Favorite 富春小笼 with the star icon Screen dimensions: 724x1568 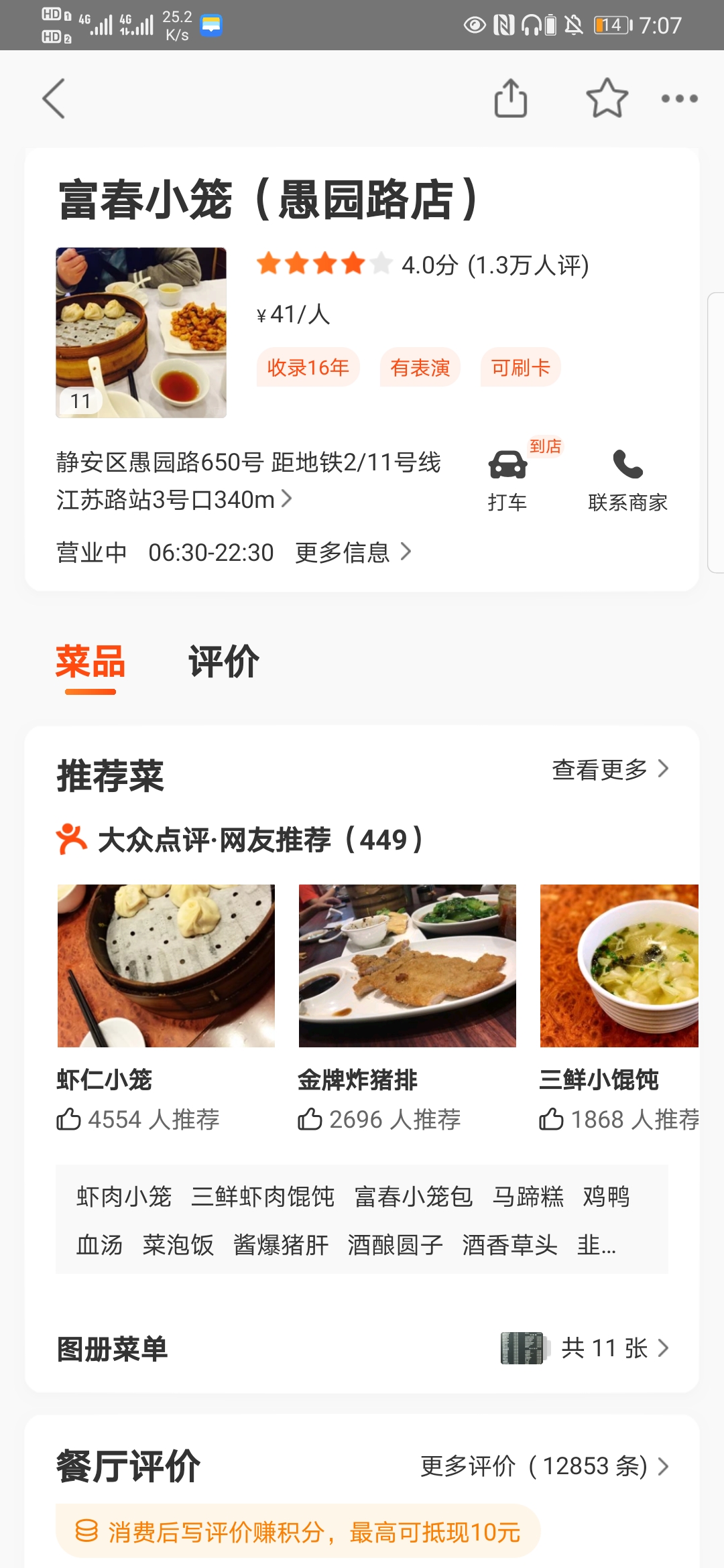607,99
